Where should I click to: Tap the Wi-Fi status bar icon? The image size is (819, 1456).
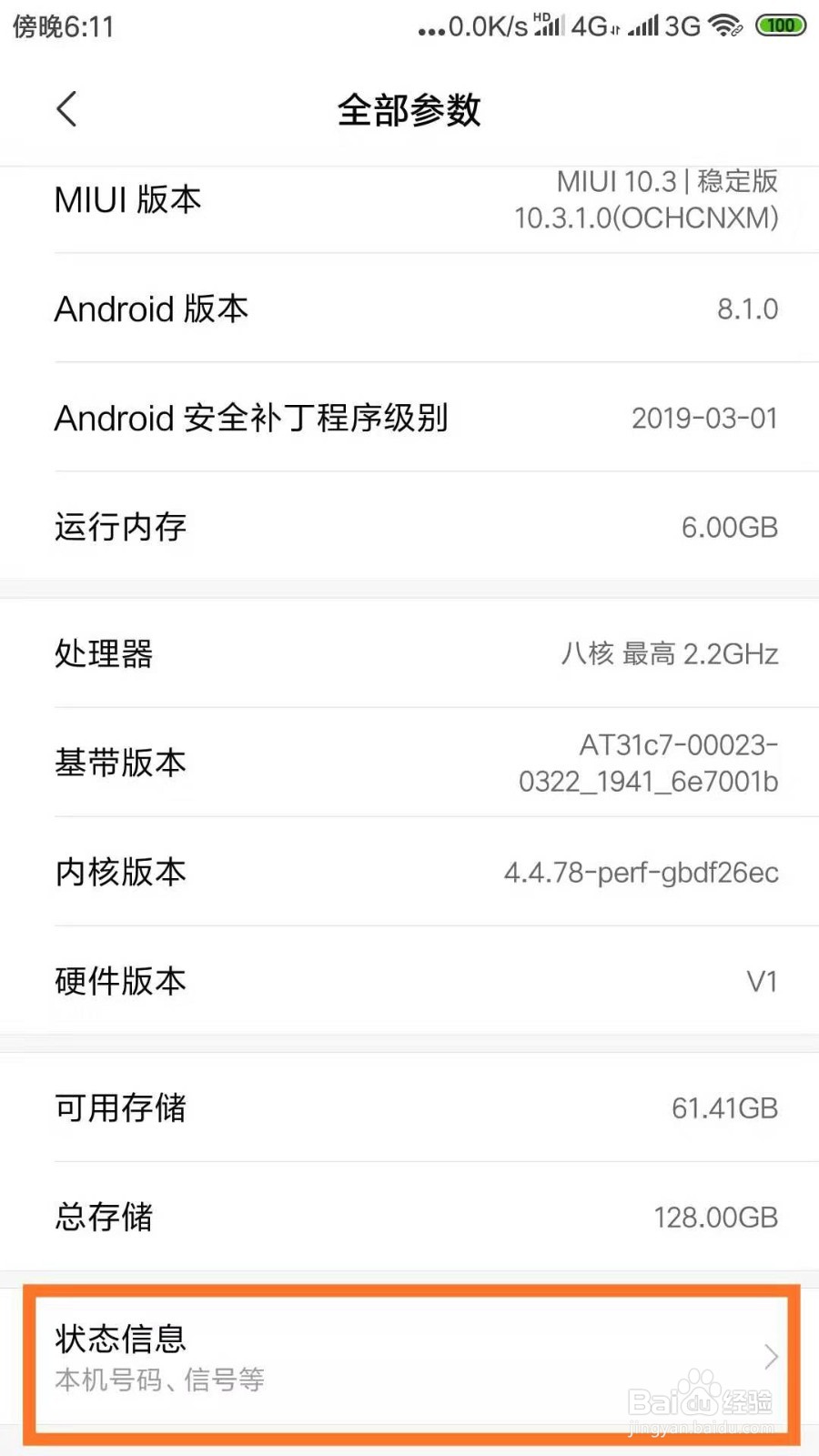click(723, 25)
